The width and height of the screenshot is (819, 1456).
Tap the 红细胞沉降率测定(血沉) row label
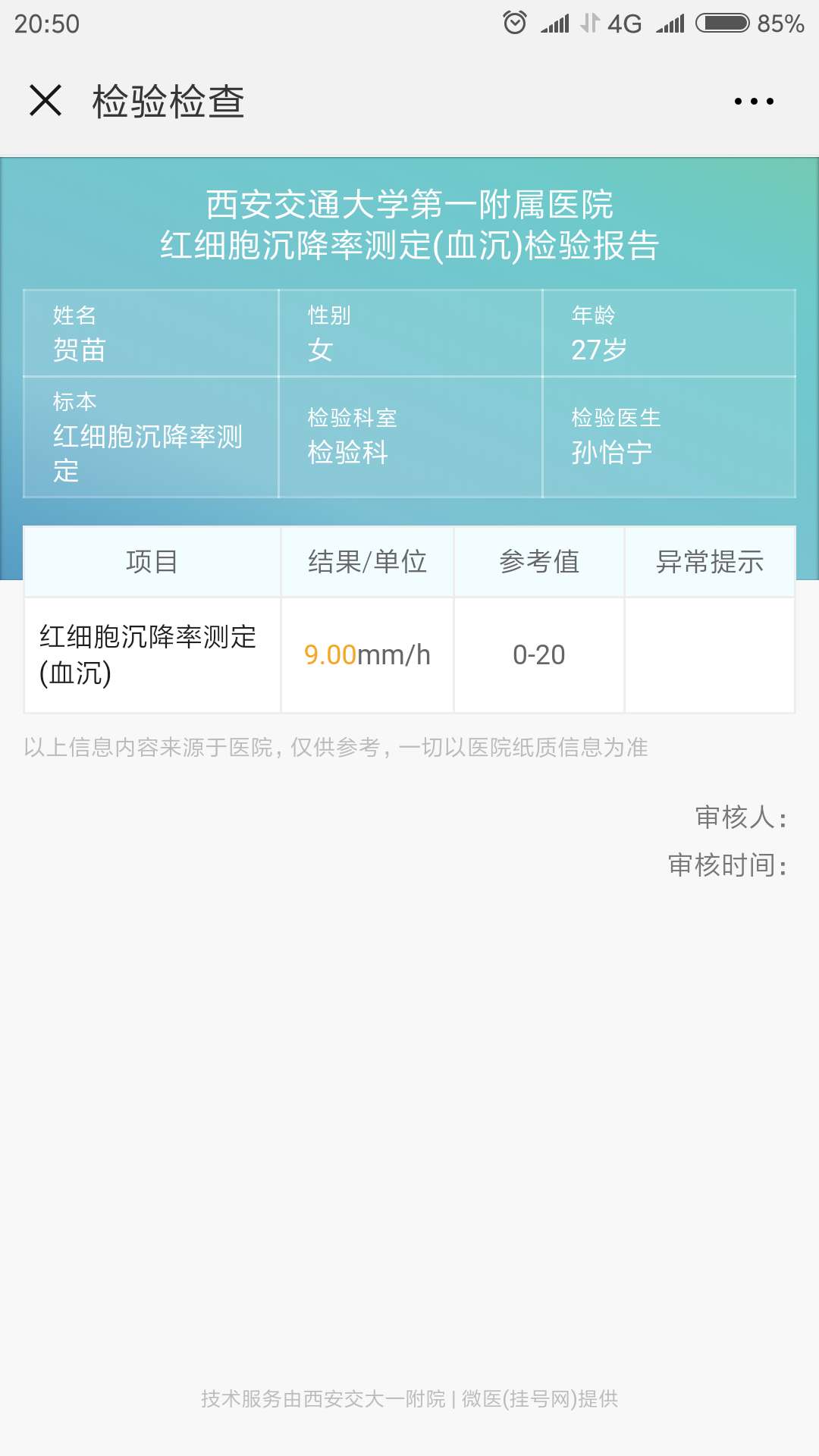[149, 655]
